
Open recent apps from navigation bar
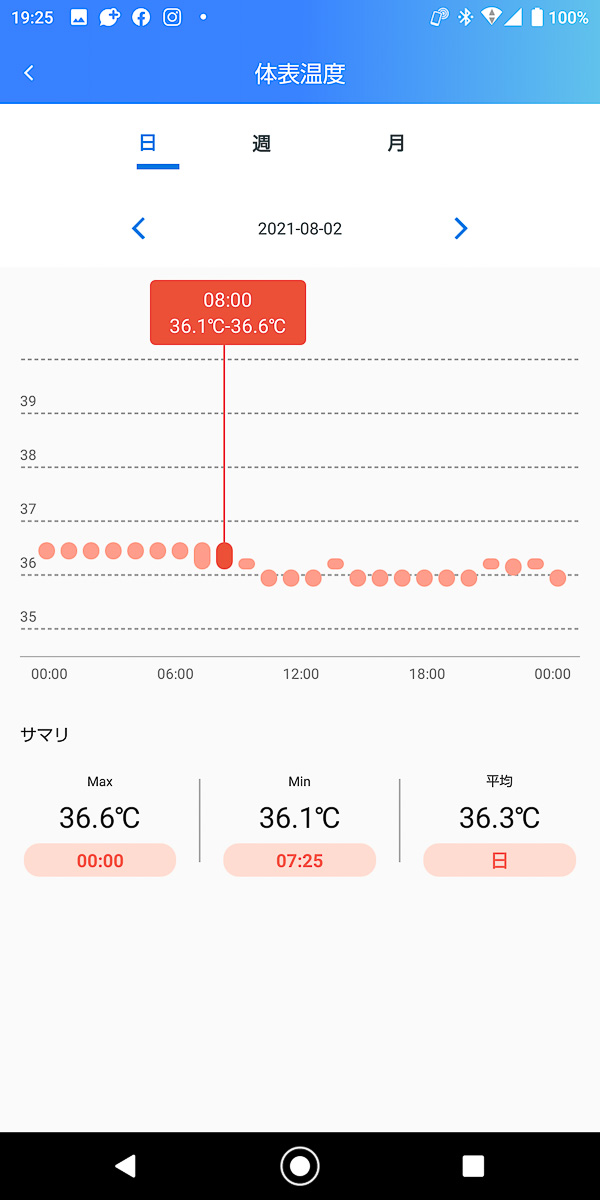point(473,1165)
